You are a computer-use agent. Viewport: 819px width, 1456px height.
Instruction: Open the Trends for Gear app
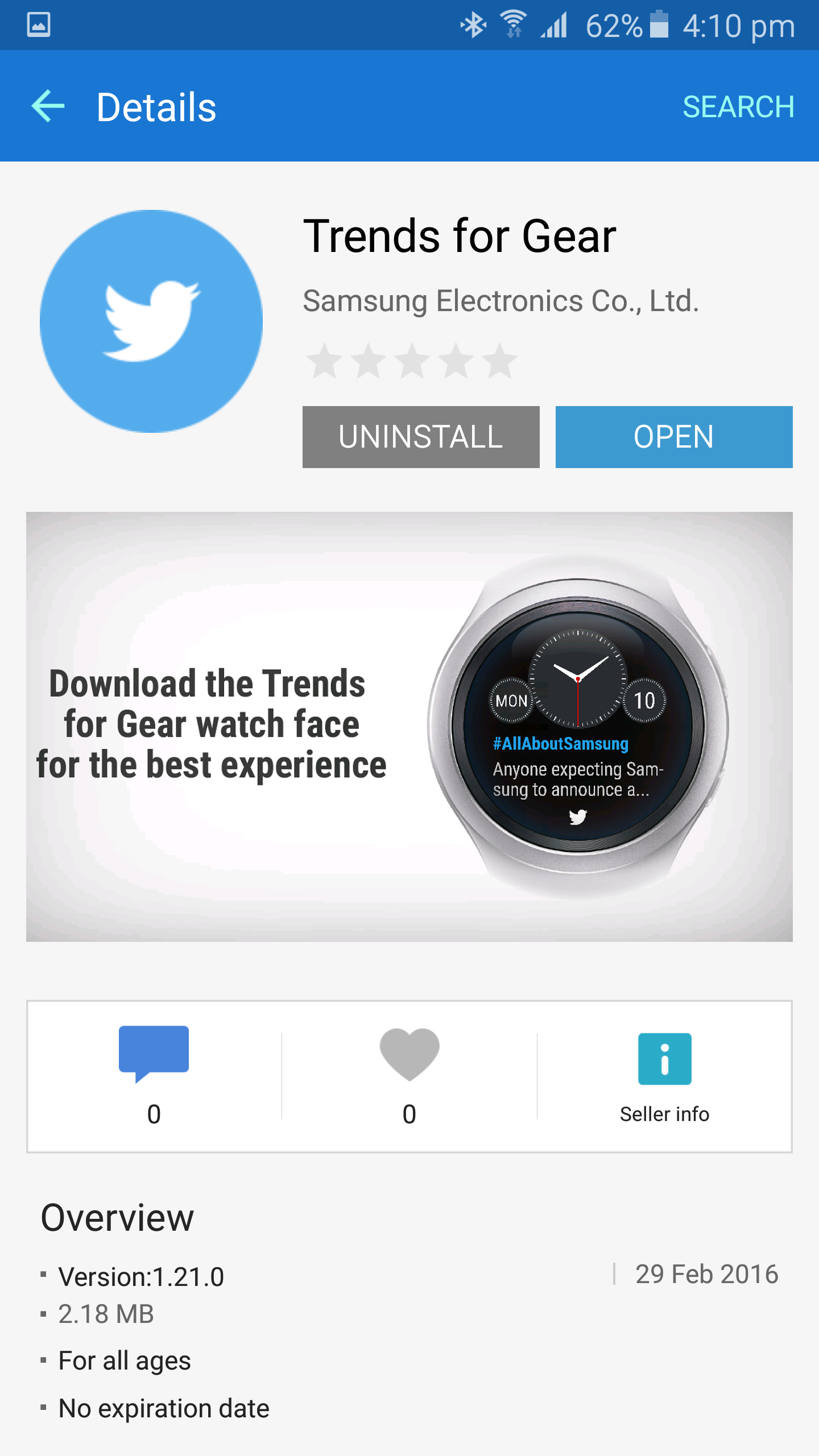coord(673,437)
